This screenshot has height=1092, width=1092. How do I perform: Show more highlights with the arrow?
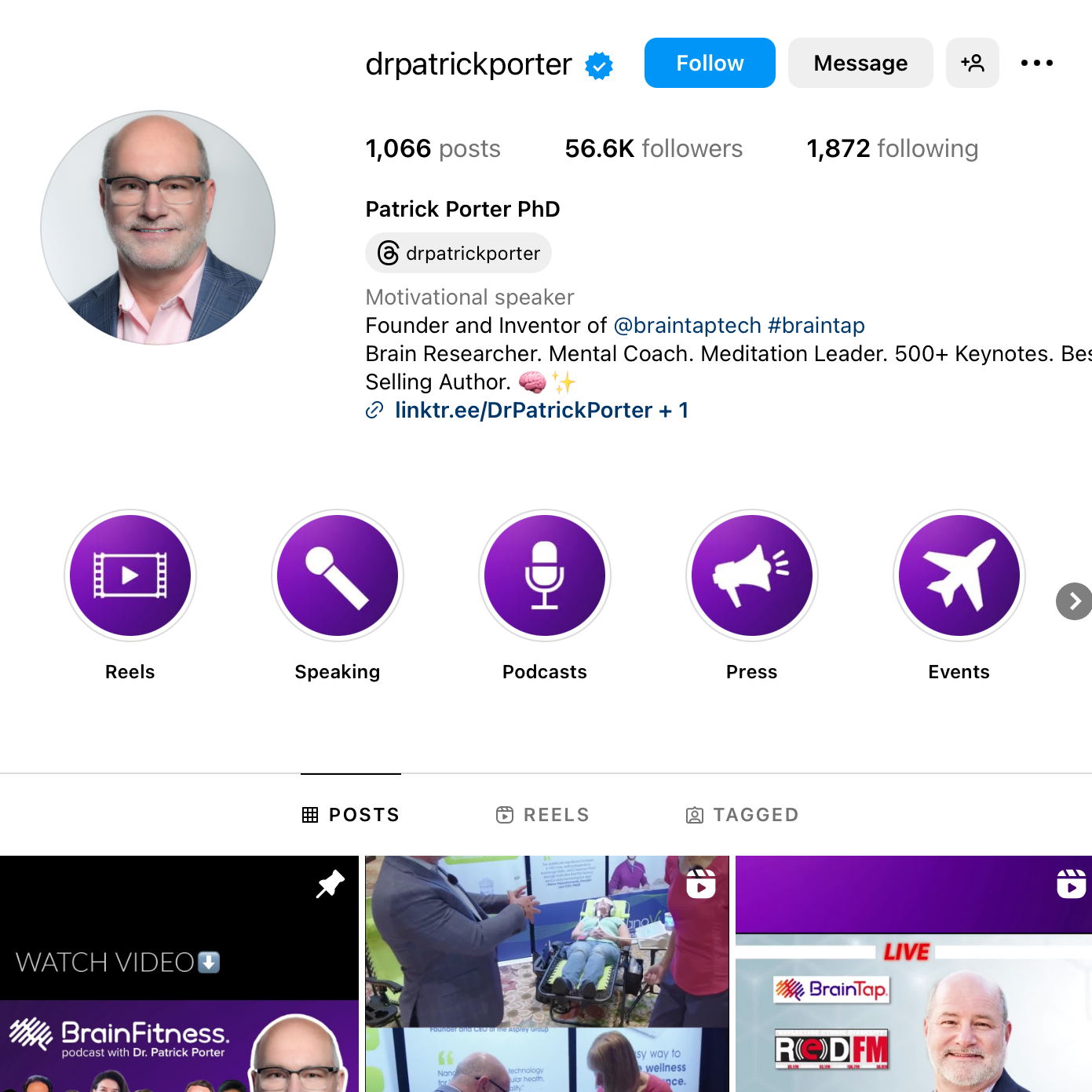coord(1073,601)
